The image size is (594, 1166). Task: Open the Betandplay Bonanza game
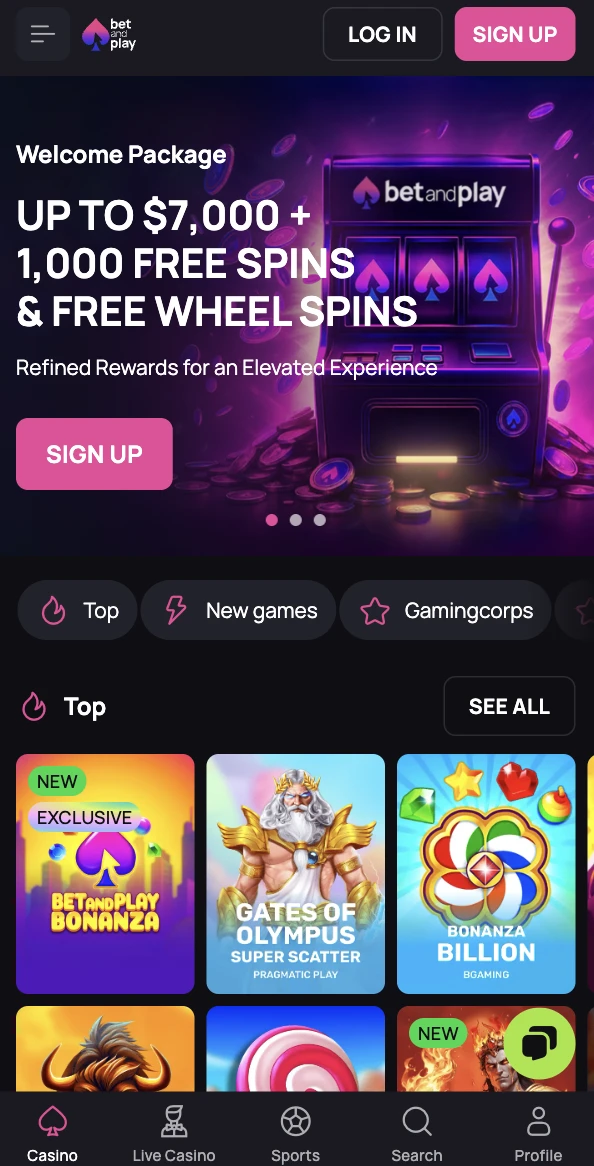[106, 874]
